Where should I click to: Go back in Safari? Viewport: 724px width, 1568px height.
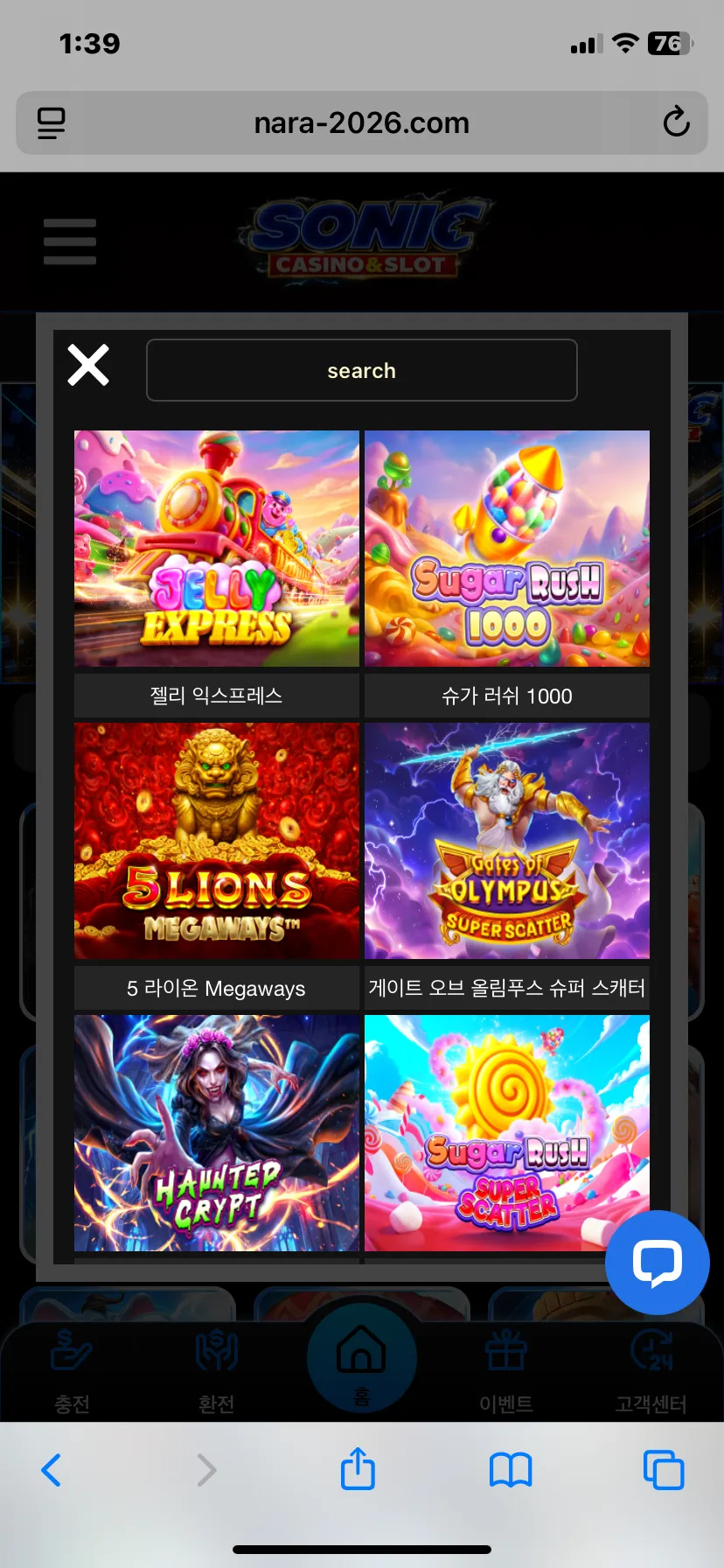(x=52, y=1470)
